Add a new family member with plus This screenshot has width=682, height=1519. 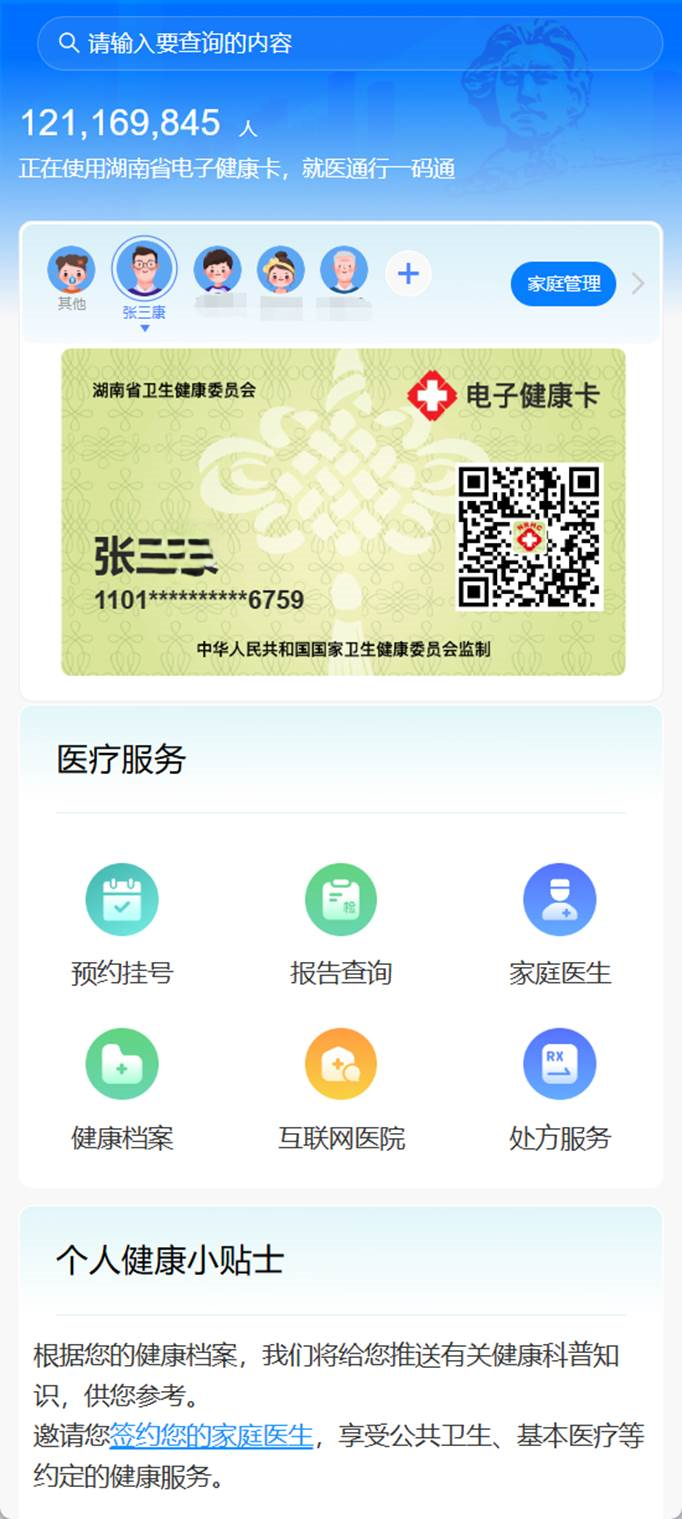coord(408,273)
